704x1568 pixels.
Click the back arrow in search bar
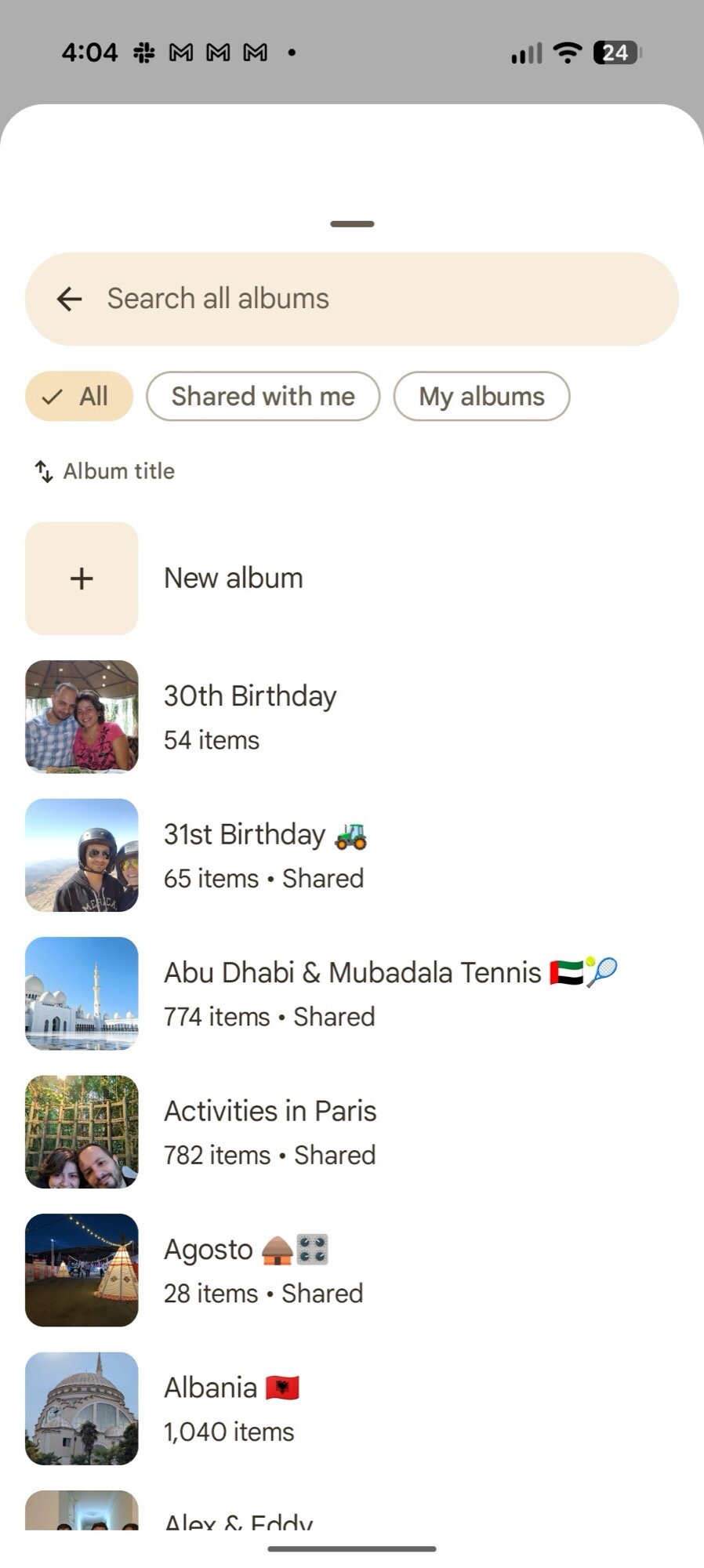click(69, 299)
